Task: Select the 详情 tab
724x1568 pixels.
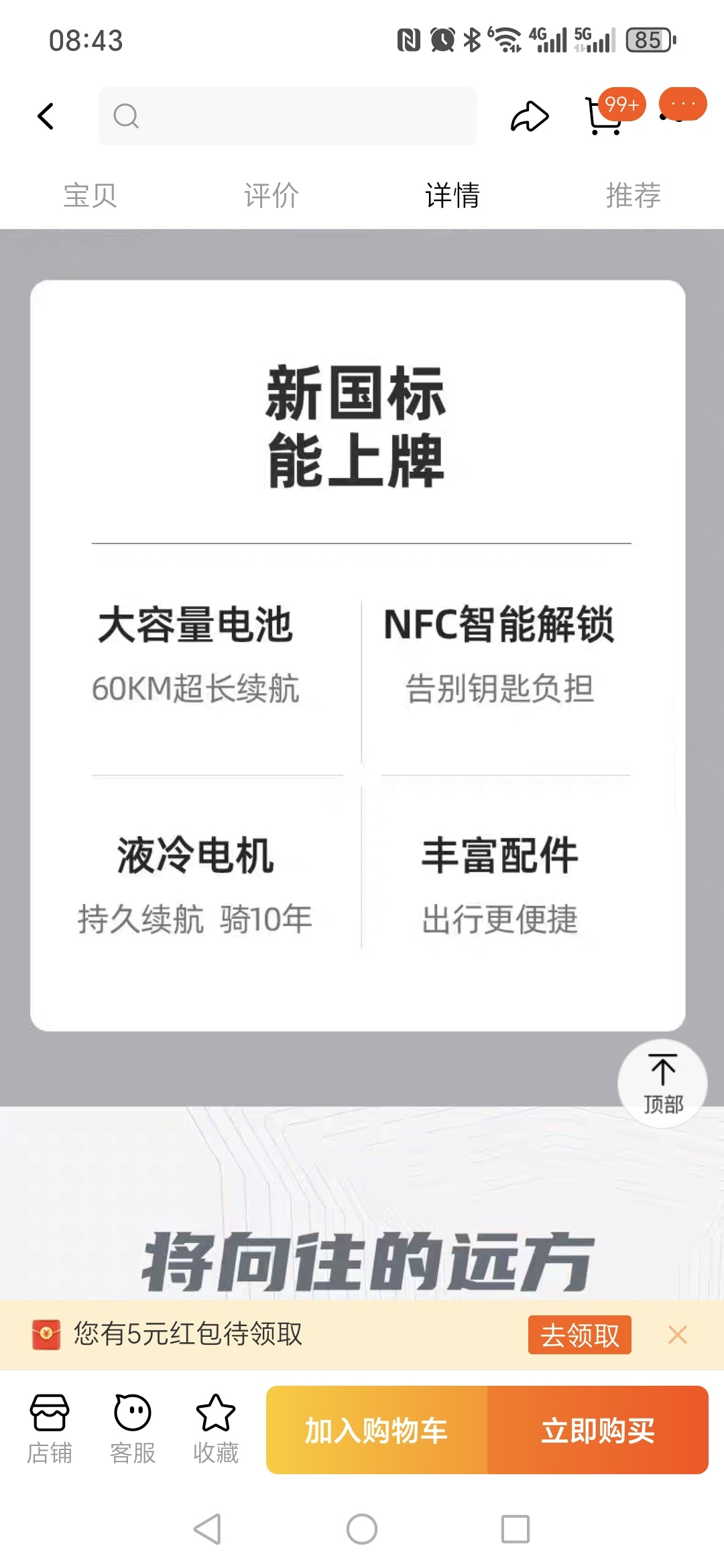Action: (x=452, y=196)
